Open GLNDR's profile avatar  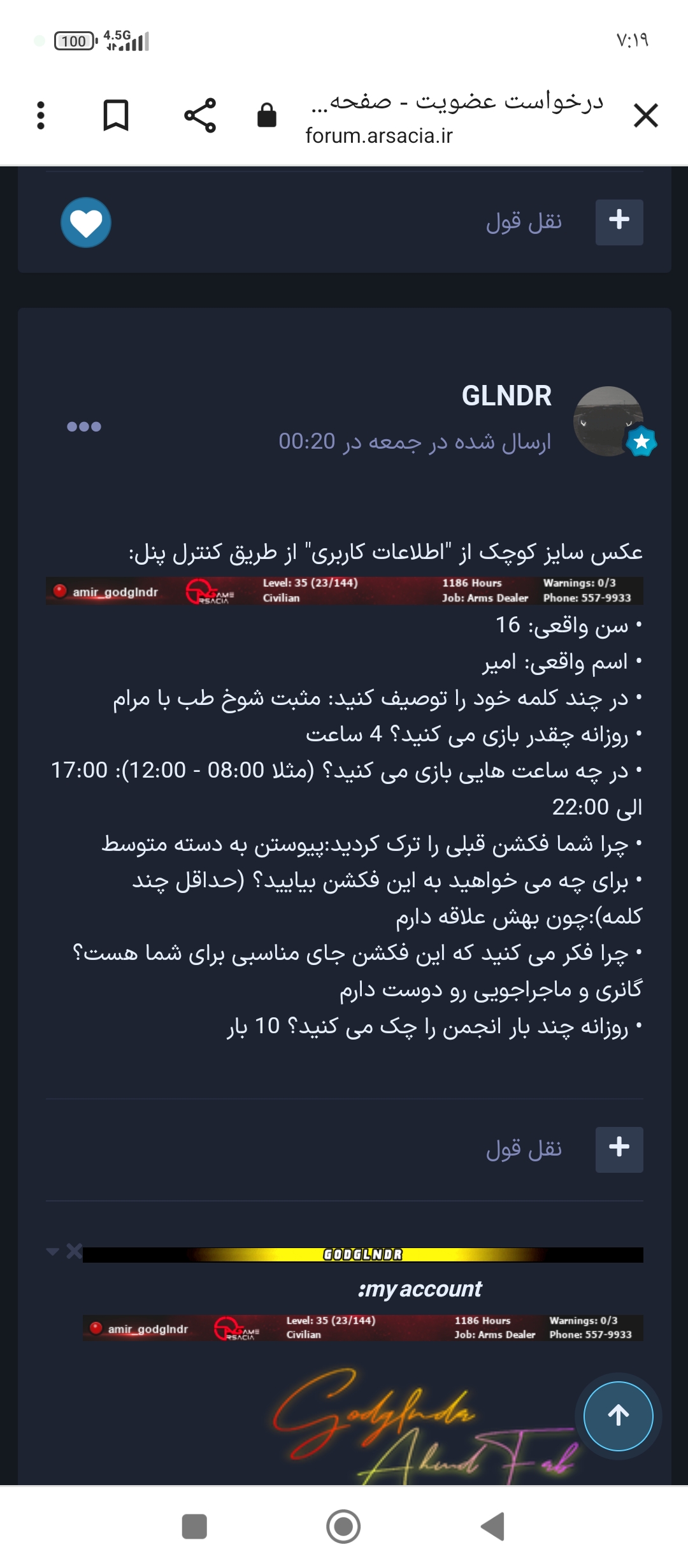(x=609, y=421)
